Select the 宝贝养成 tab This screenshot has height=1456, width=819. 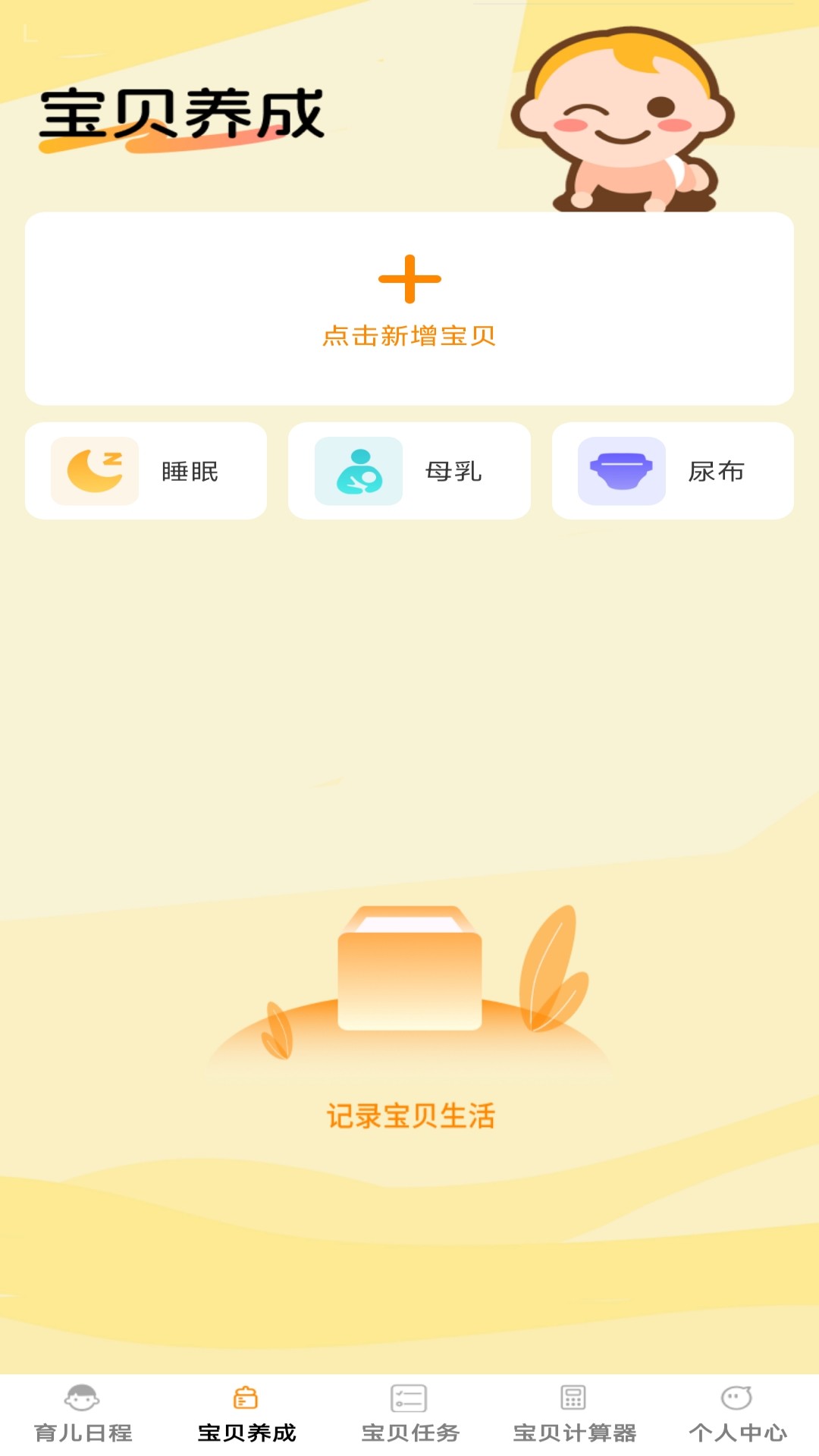click(246, 1415)
